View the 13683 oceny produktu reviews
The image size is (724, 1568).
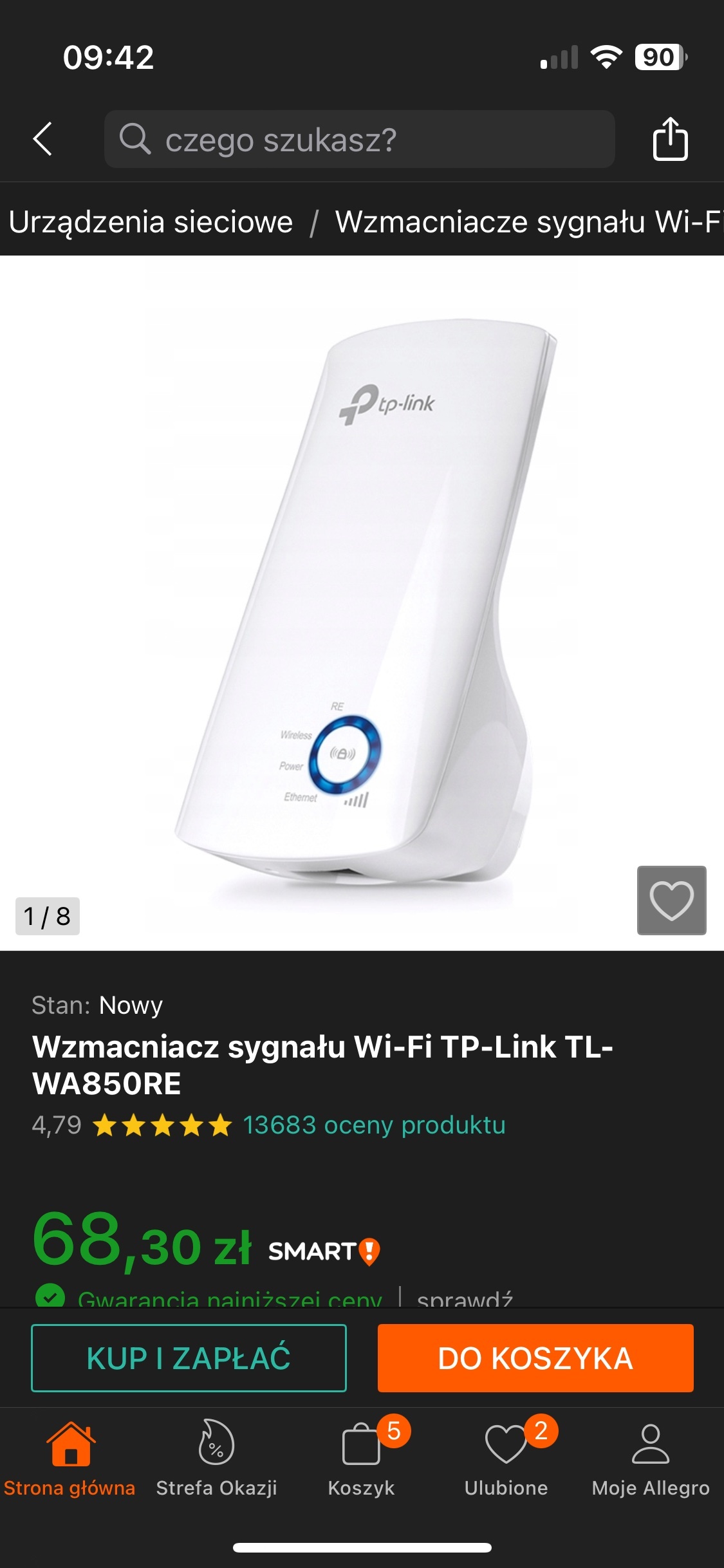point(374,1125)
